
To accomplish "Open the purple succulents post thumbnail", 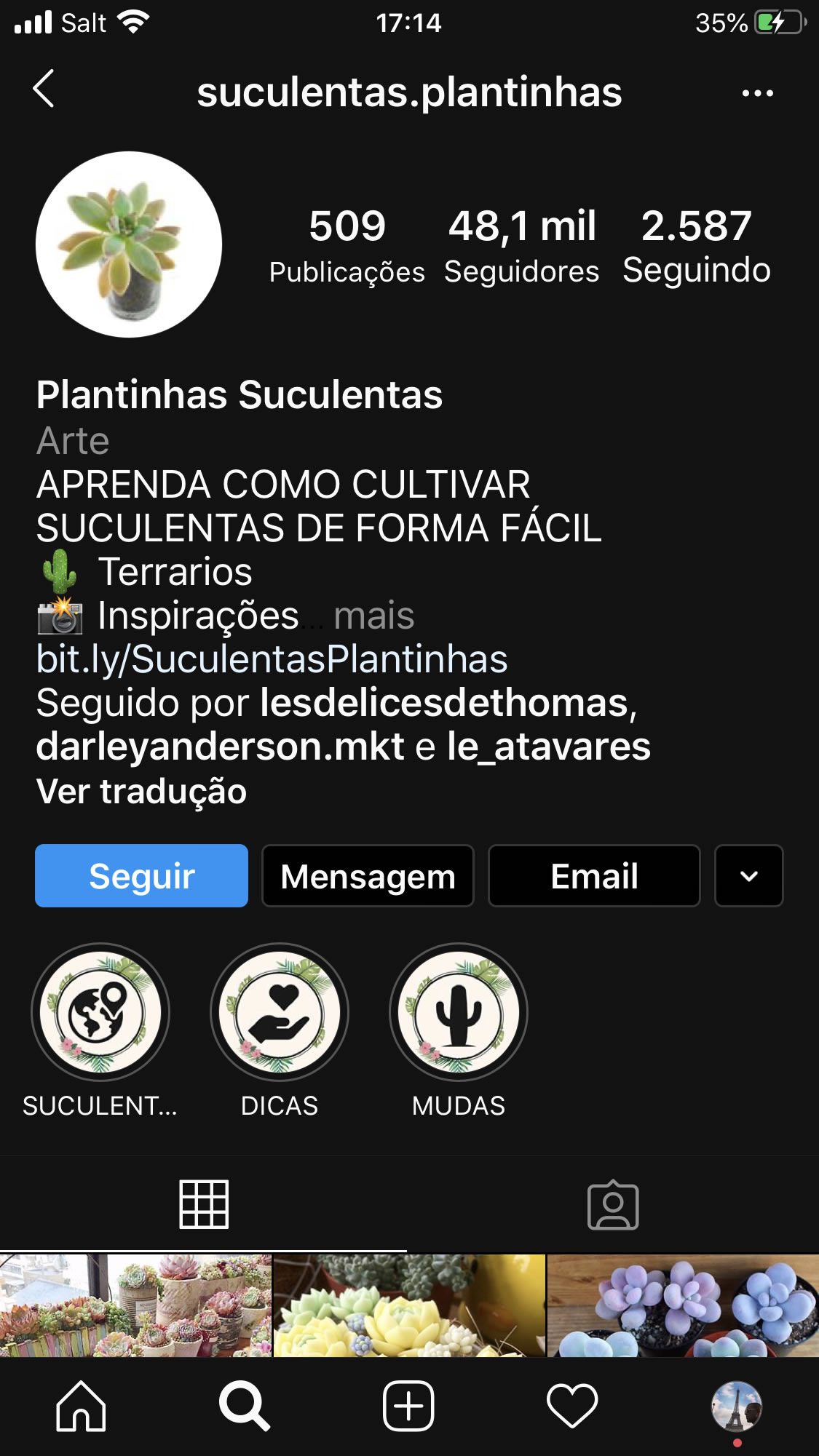I will pyautogui.click(x=683, y=1305).
